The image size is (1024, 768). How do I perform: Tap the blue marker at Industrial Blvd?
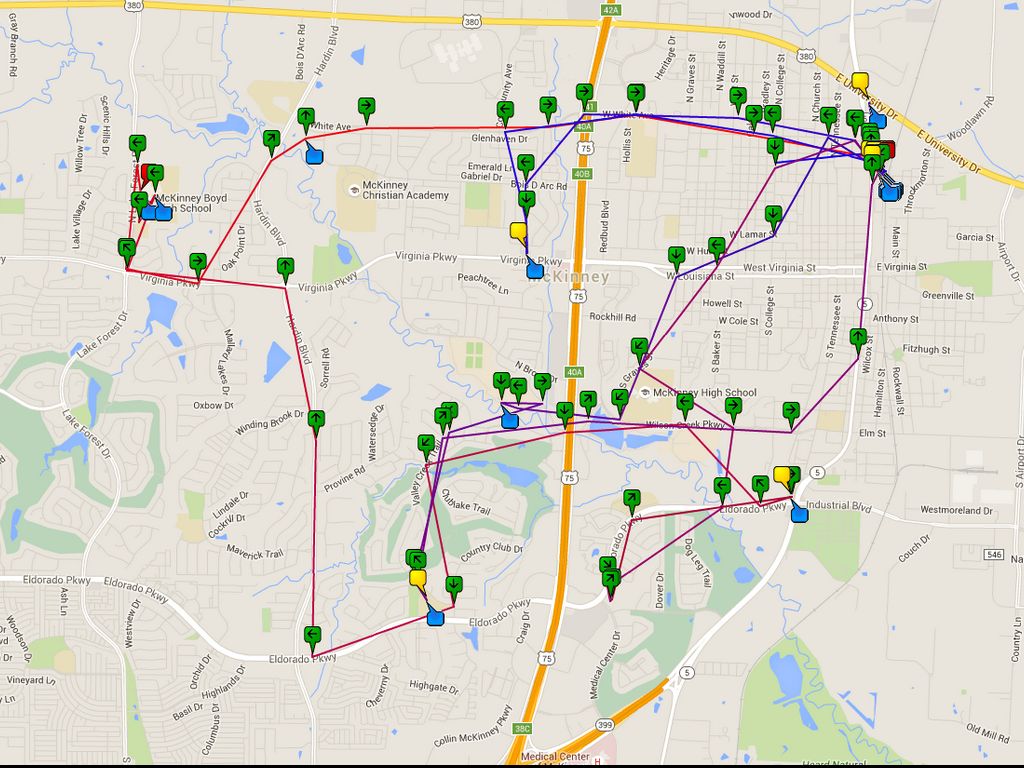[x=799, y=514]
